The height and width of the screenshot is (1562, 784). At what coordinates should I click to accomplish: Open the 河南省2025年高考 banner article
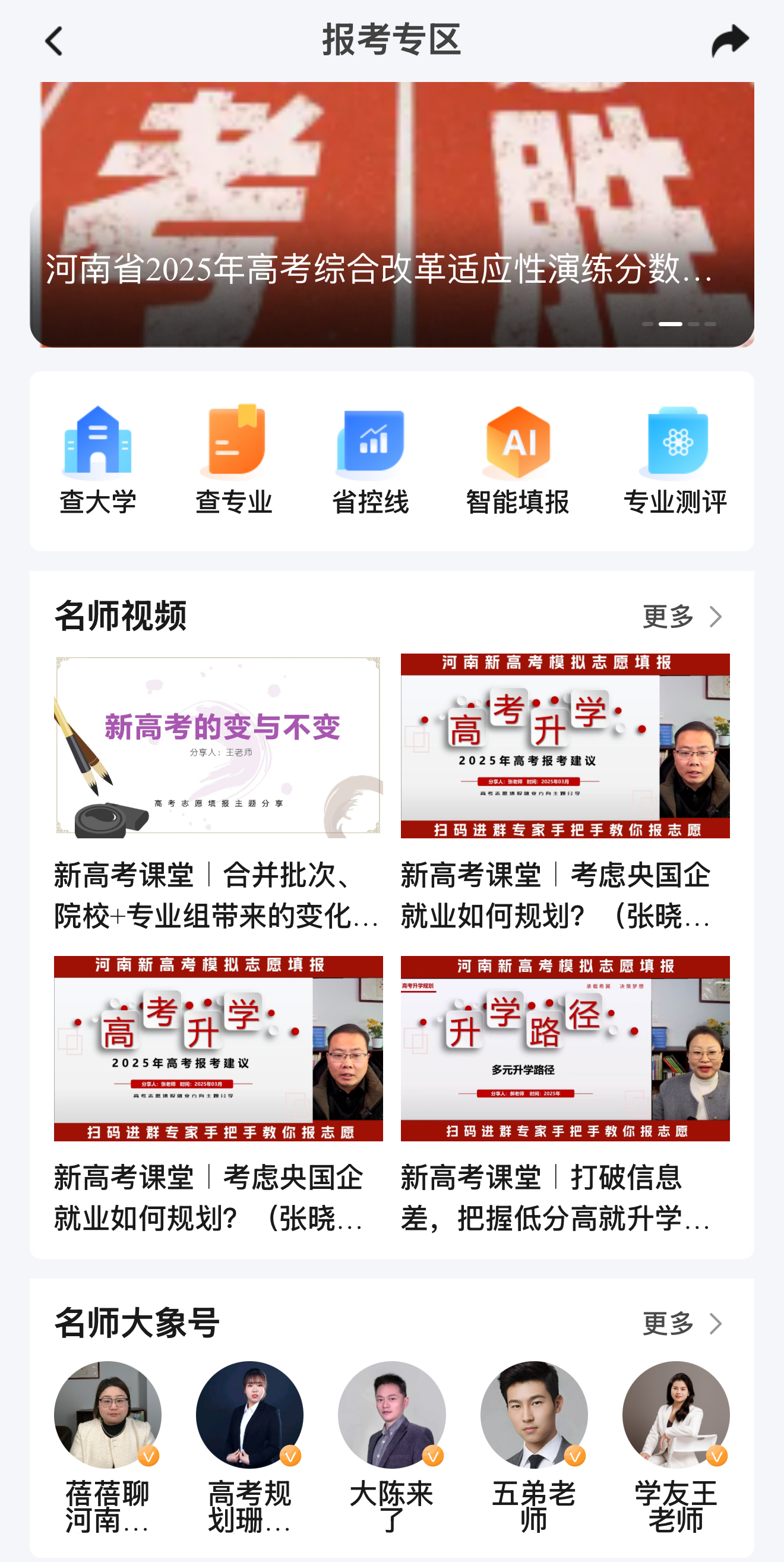coord(391,214)
